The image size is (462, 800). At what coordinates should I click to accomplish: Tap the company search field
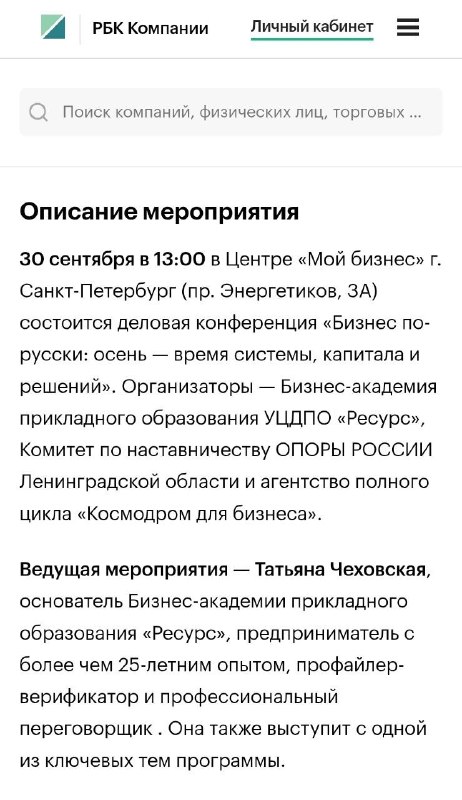click(231, 112)
